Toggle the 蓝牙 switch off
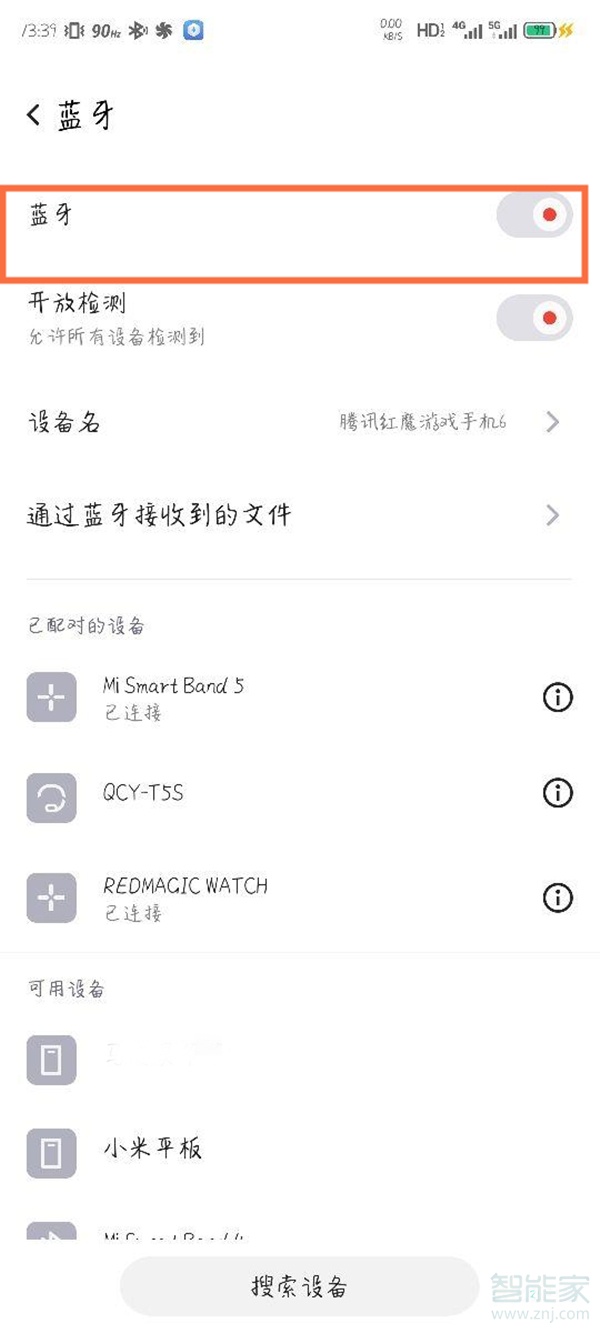This screenshot has height=1333, width=600. coord(534,215)
